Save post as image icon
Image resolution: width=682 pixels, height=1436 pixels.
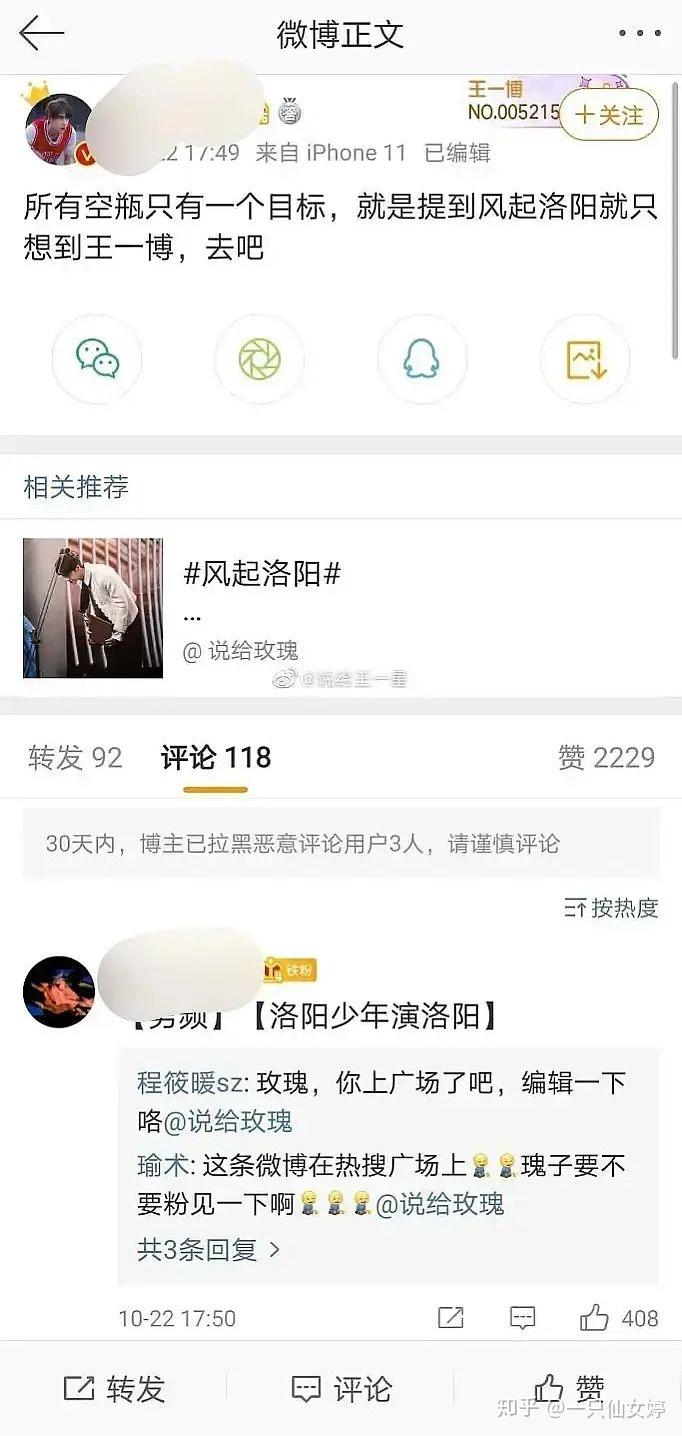pyautogui.click(x=585, y=359)
